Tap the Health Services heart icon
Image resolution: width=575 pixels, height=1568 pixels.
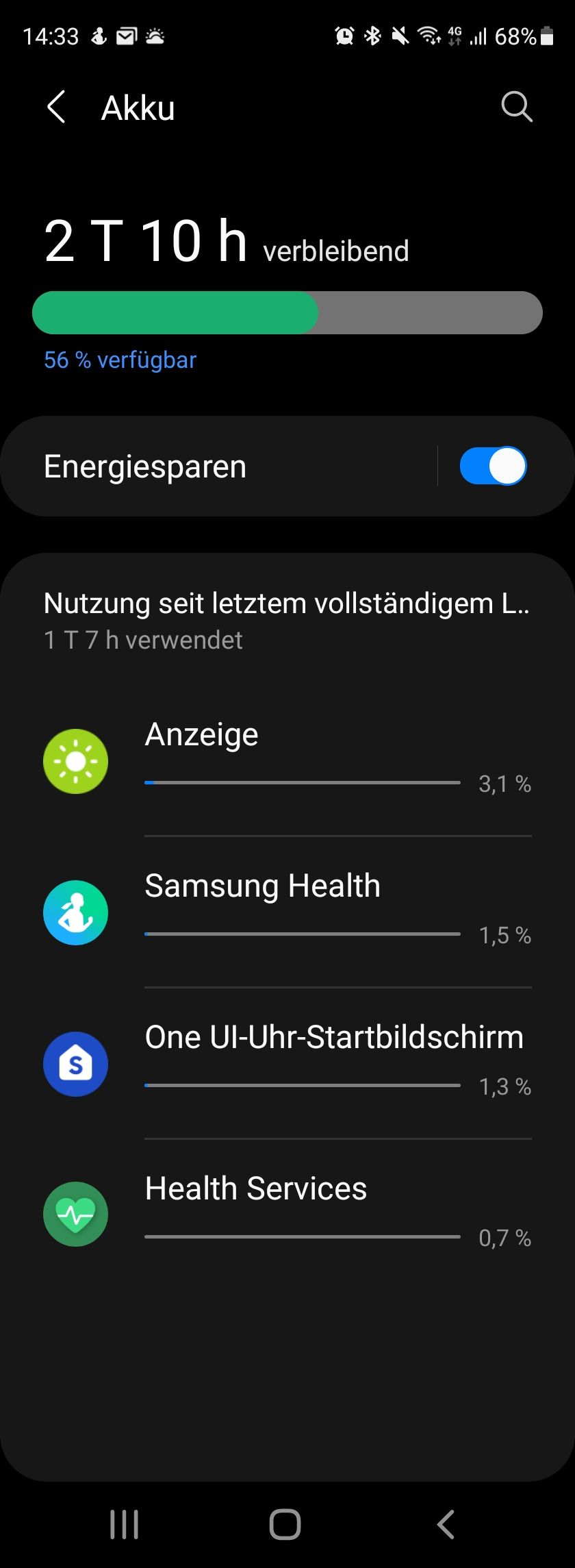(x=75, y=1214)
